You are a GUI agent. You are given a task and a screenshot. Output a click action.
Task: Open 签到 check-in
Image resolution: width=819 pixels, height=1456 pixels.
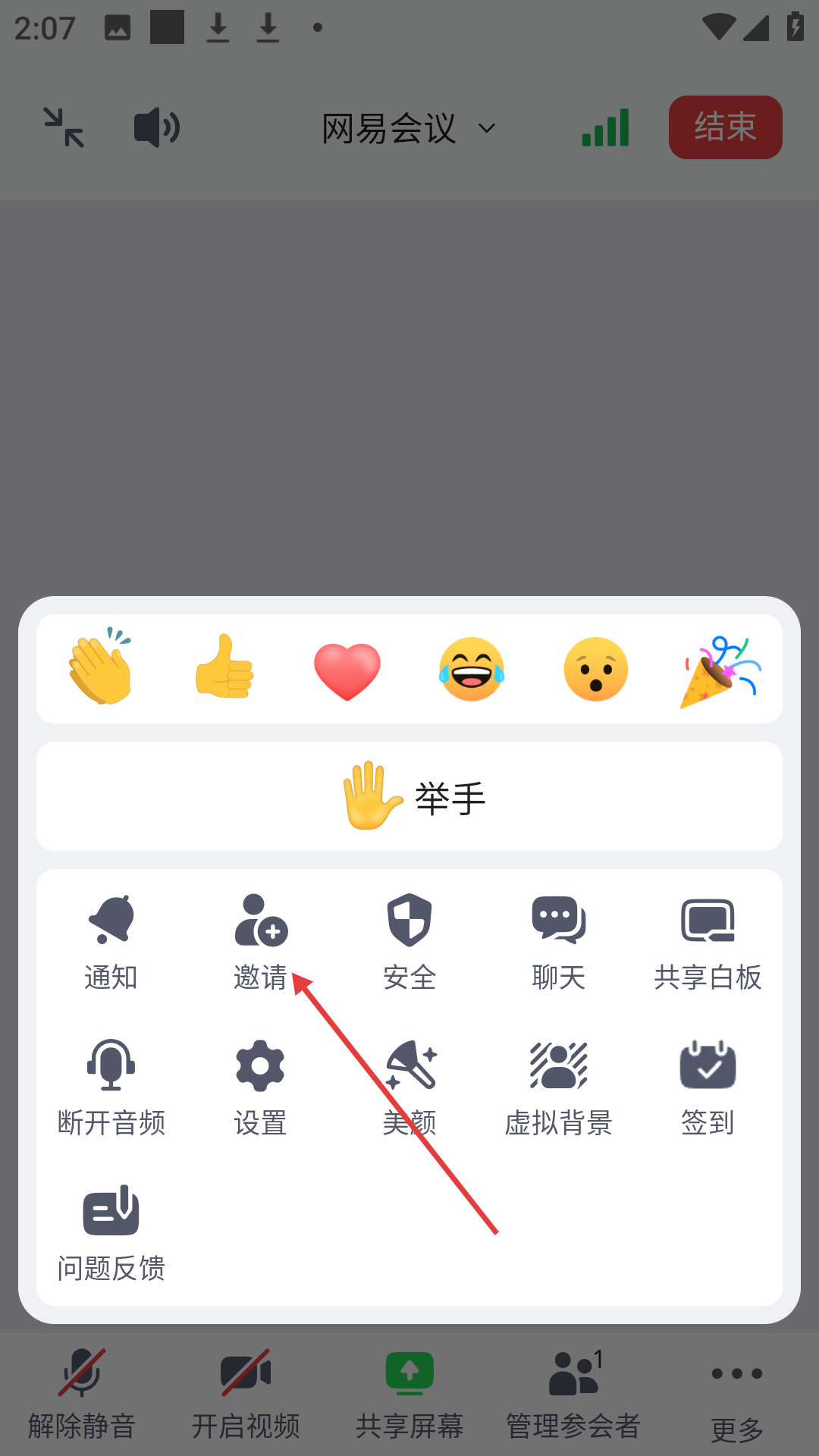(x=708, y=1087)
